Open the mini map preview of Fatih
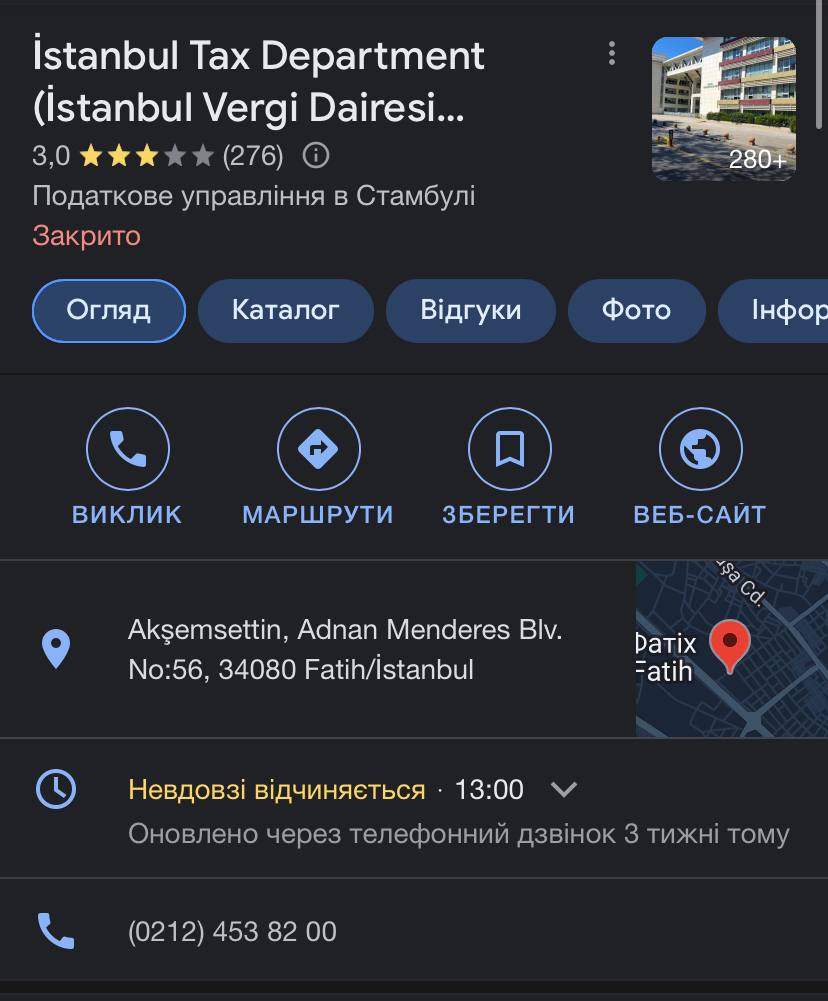Viewport: 828px width, 1001px height. [731, 649]
